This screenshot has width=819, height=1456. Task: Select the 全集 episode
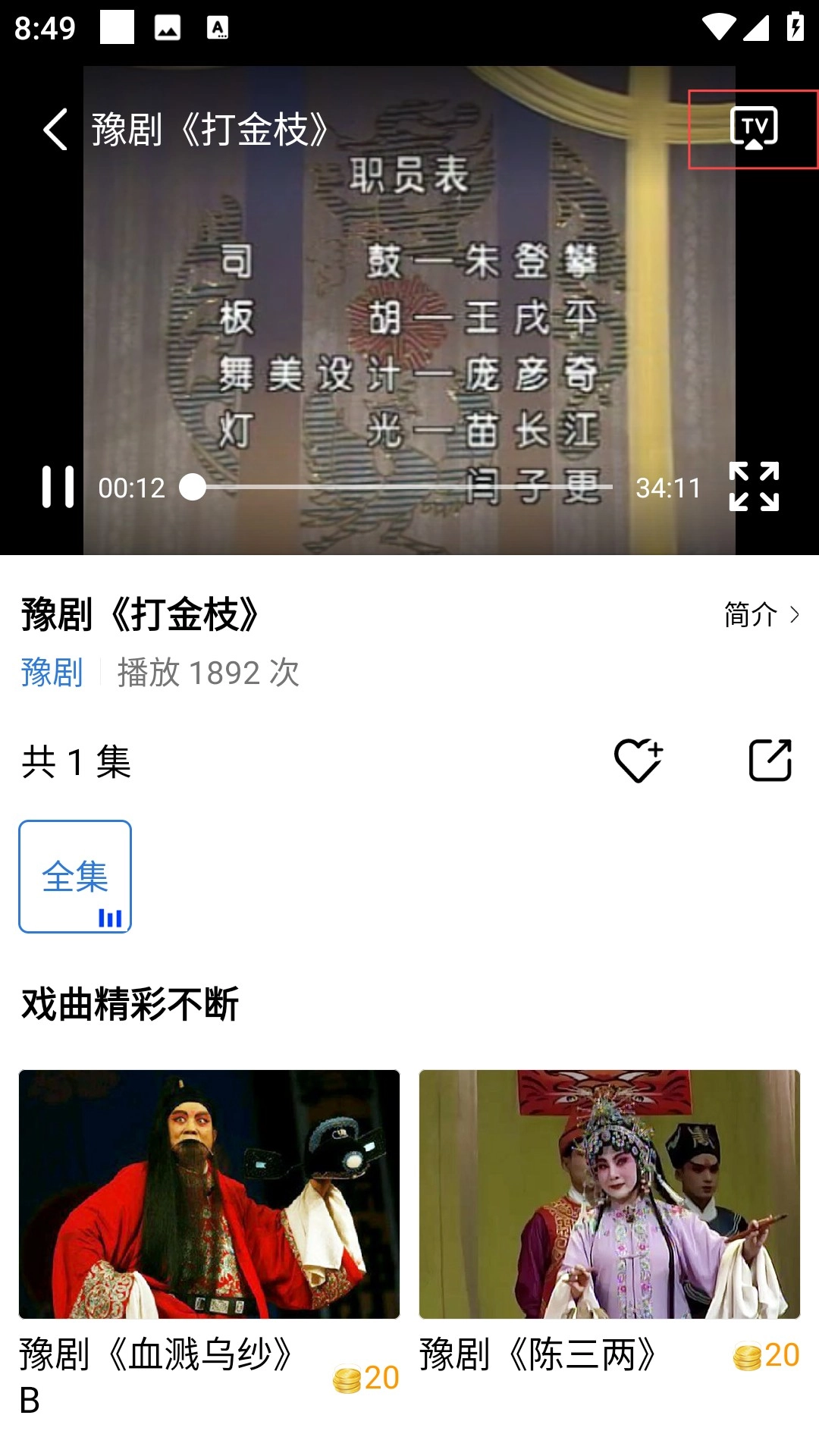[75, 877]
